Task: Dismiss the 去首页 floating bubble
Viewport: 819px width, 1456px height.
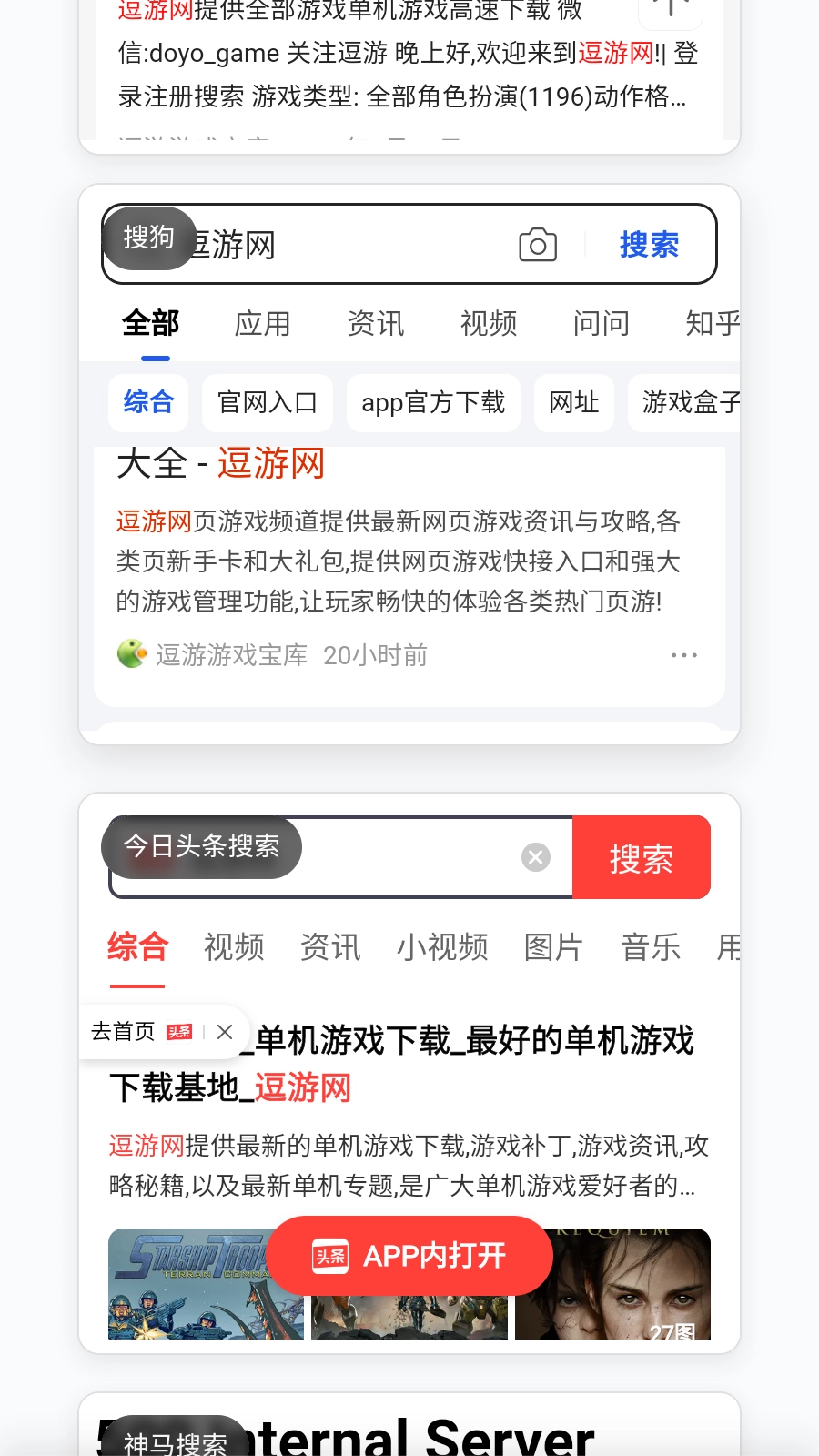Action: tap(225, 1032)
